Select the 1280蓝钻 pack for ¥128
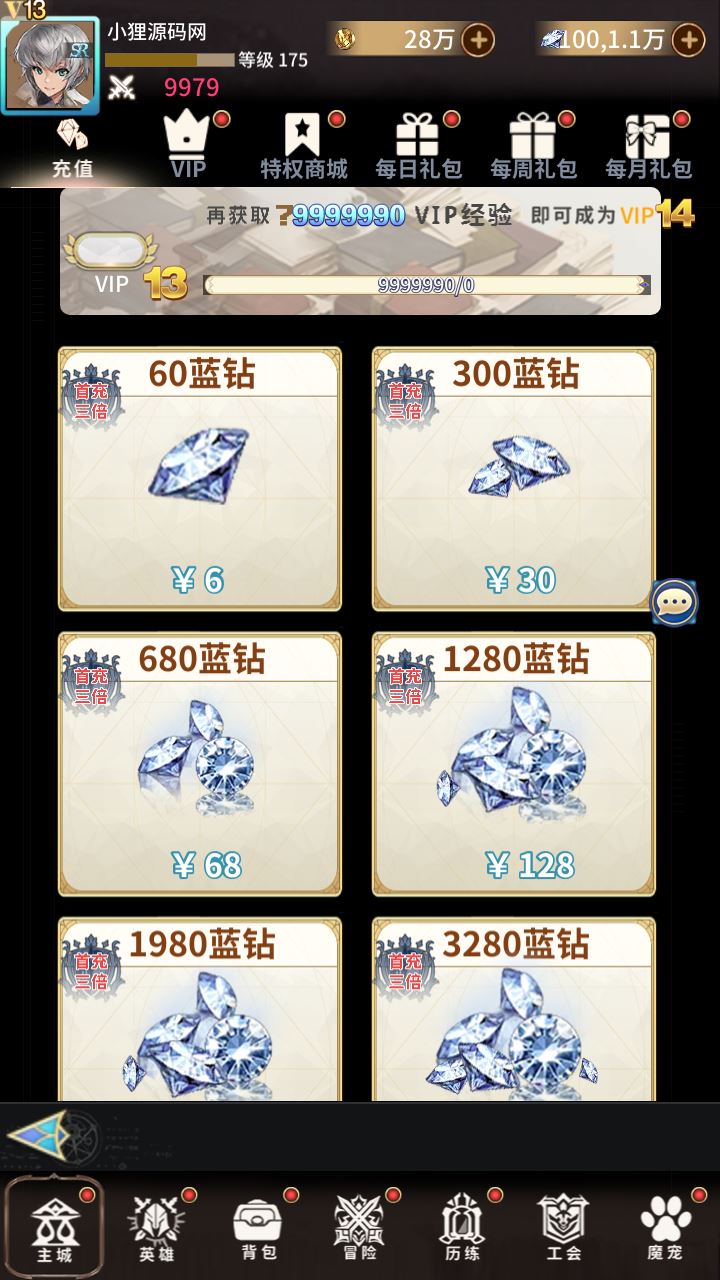Viewport: 720px width, 1280px height. tap(514, 763)
